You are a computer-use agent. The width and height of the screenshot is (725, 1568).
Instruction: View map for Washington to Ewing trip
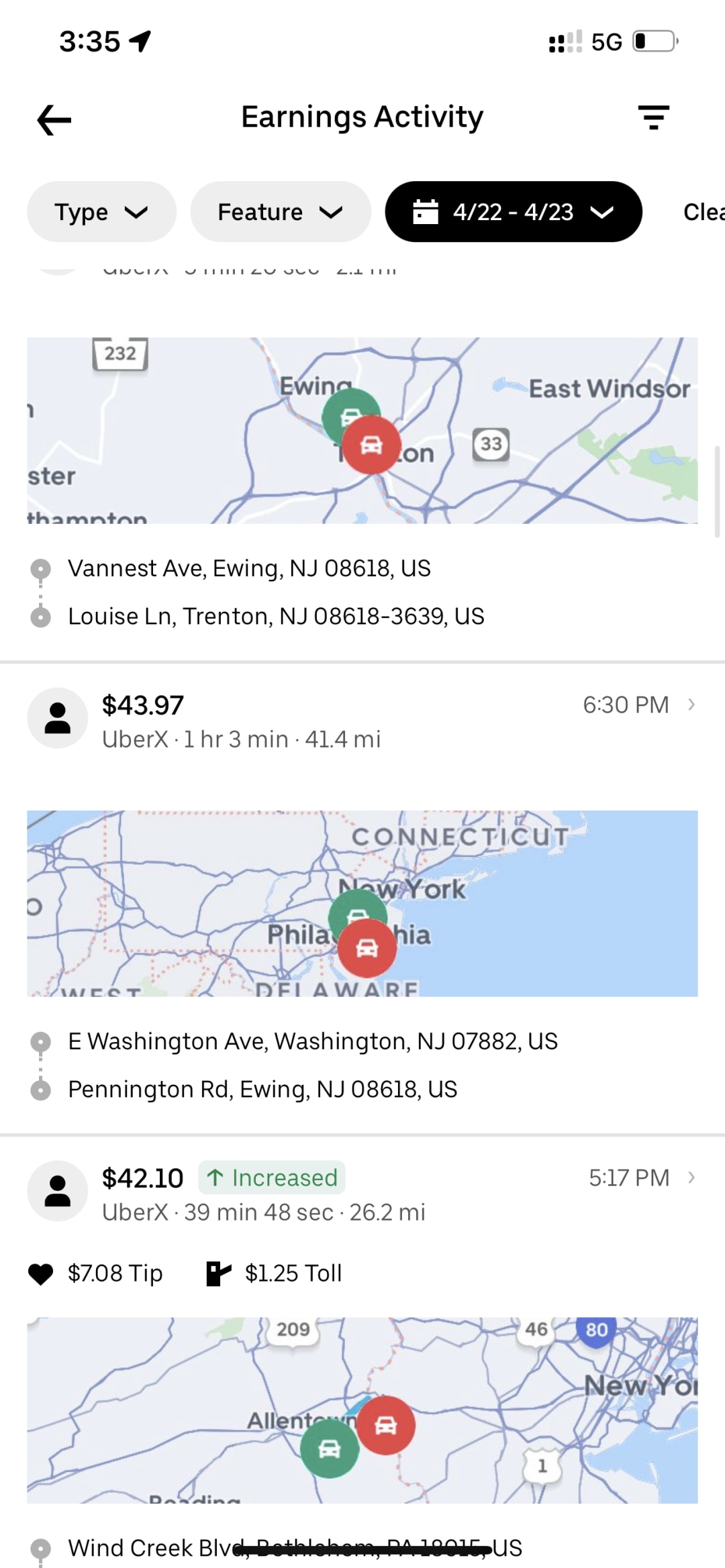click(362, 904)
